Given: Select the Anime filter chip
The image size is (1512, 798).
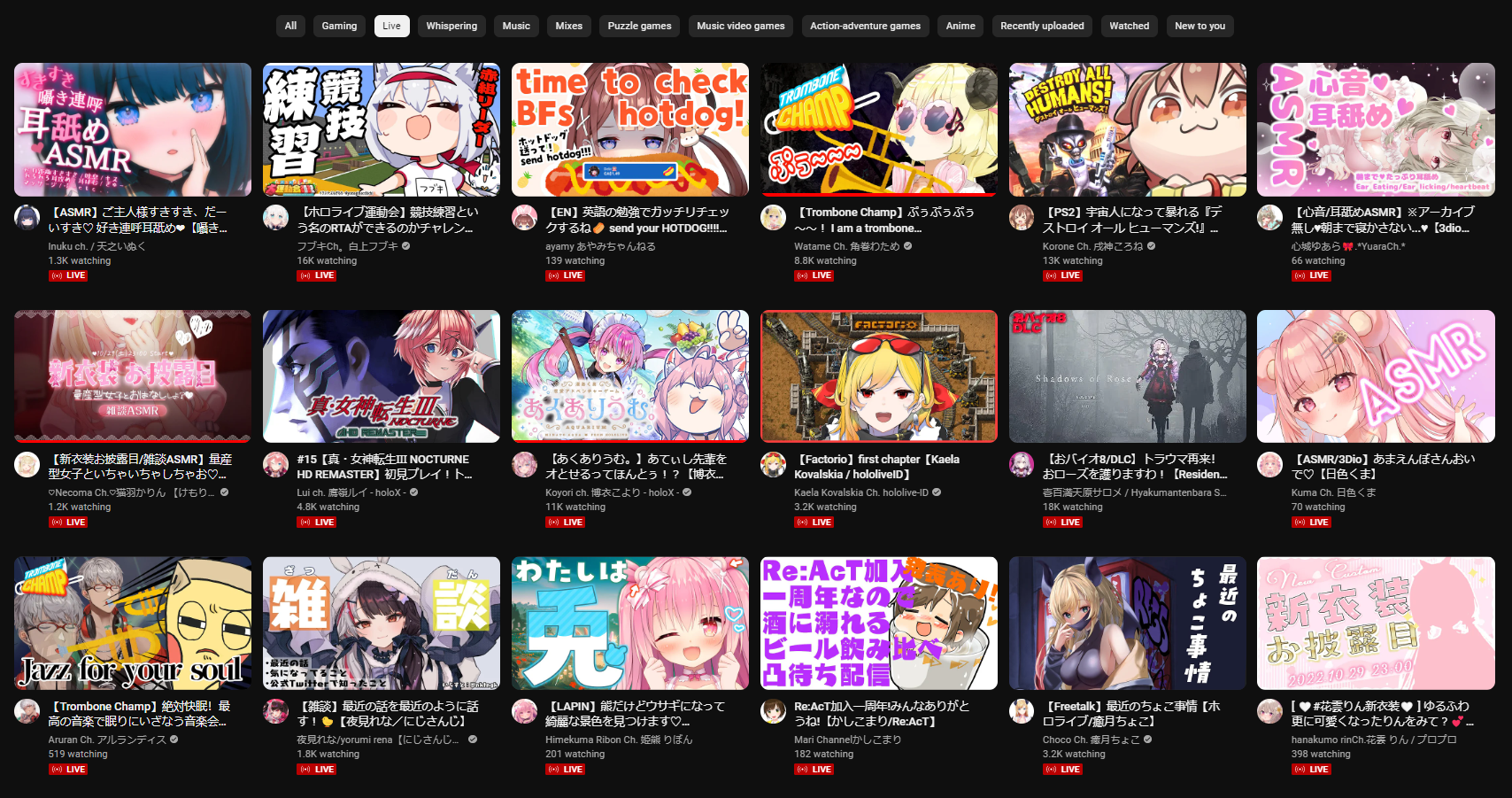Looking at the screenshot, I should (960, 26).
